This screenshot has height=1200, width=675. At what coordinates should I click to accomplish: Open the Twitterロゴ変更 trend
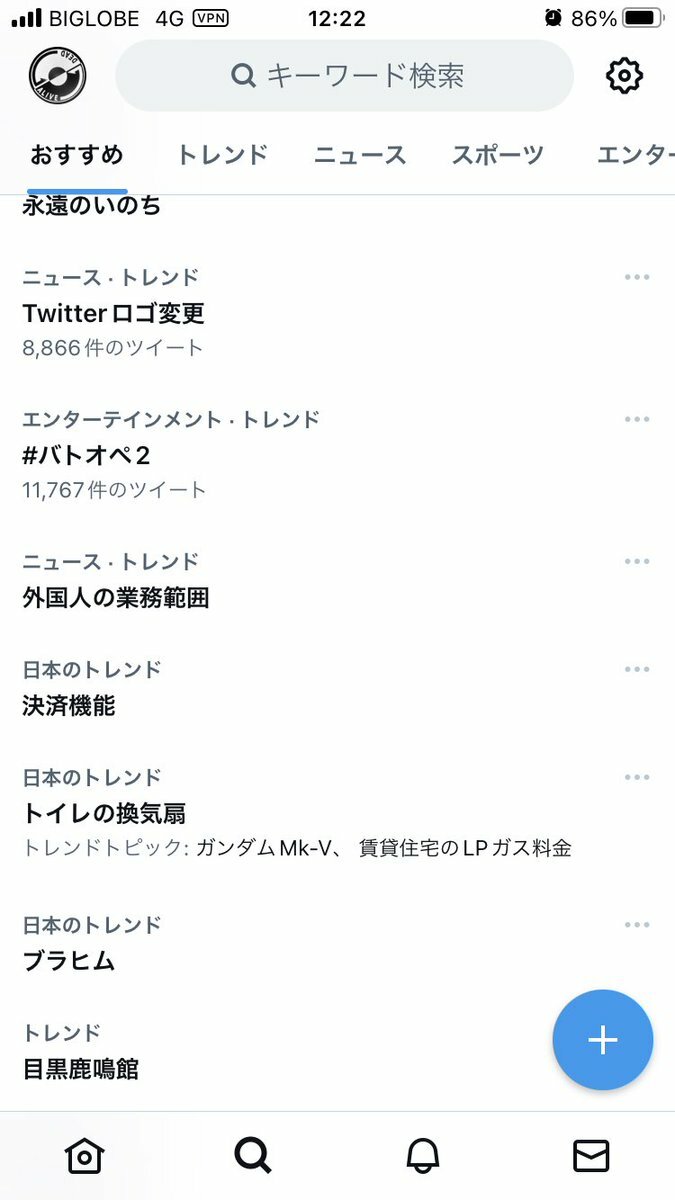pyautogui.click(x=114, y=314)
